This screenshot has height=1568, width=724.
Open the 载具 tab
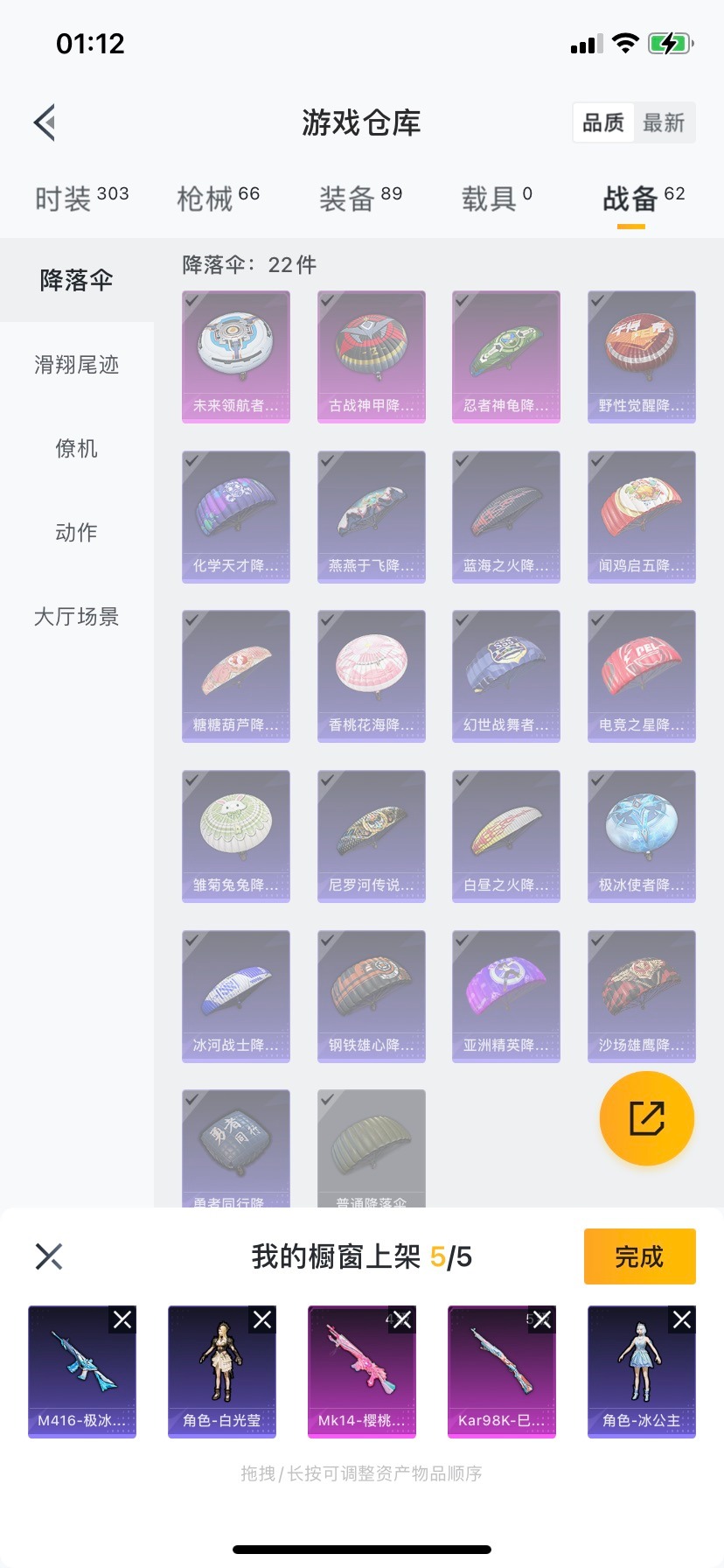[496, 199]
